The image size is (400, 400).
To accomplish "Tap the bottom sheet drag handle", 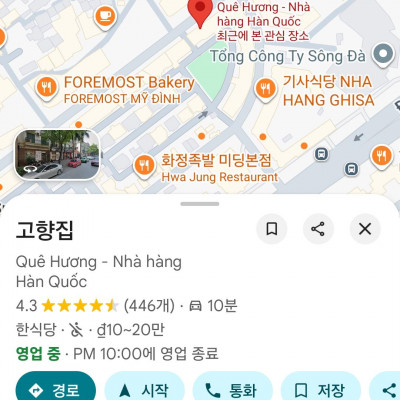I will click(x=200, y=204).
